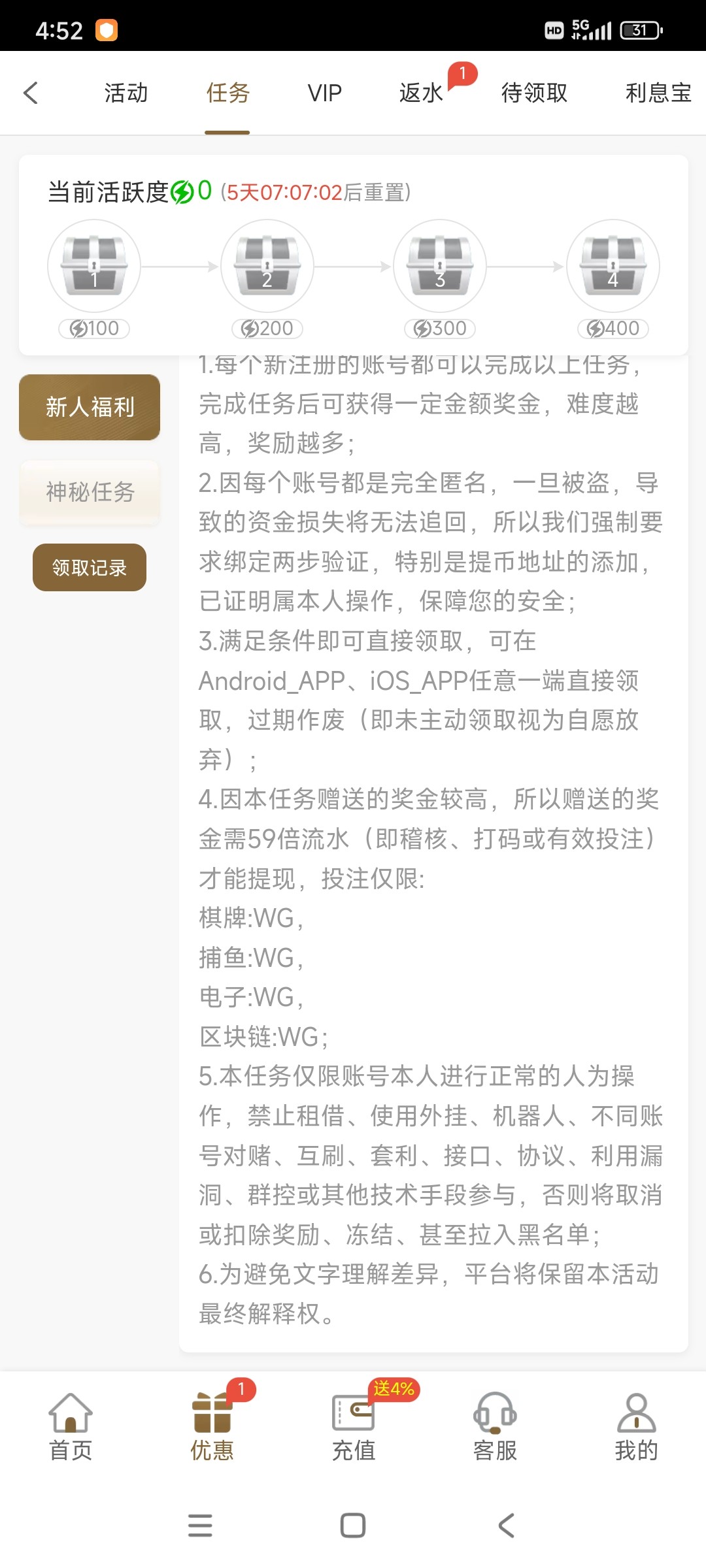The width and height of the screenshot is (706, 1568).
Task: Go to 首页 in bottom navigation
Action: tap(71, 1428)
